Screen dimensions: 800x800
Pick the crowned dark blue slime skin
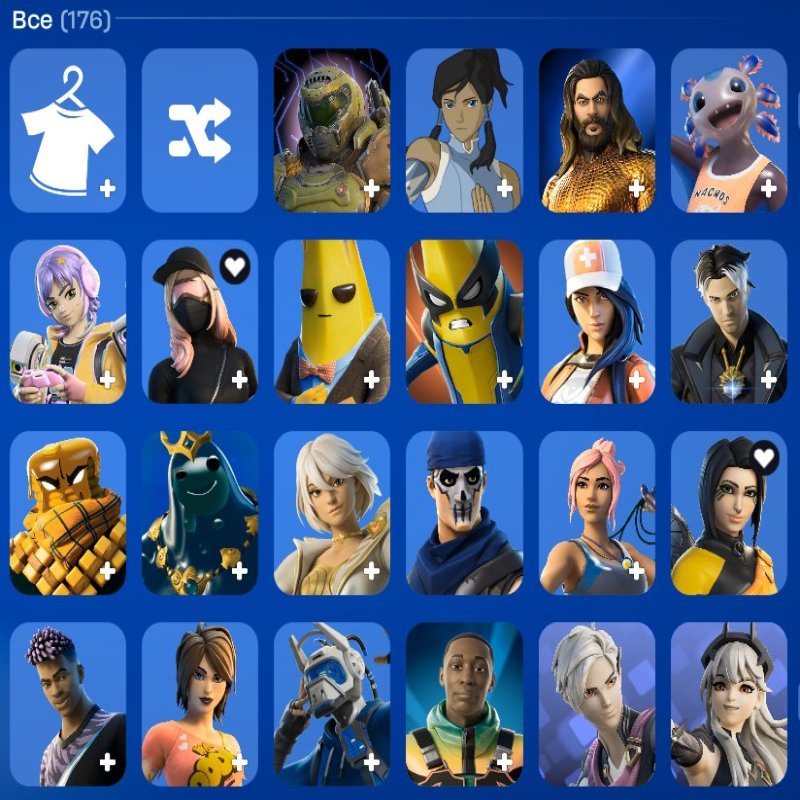(x=199, y=513)
